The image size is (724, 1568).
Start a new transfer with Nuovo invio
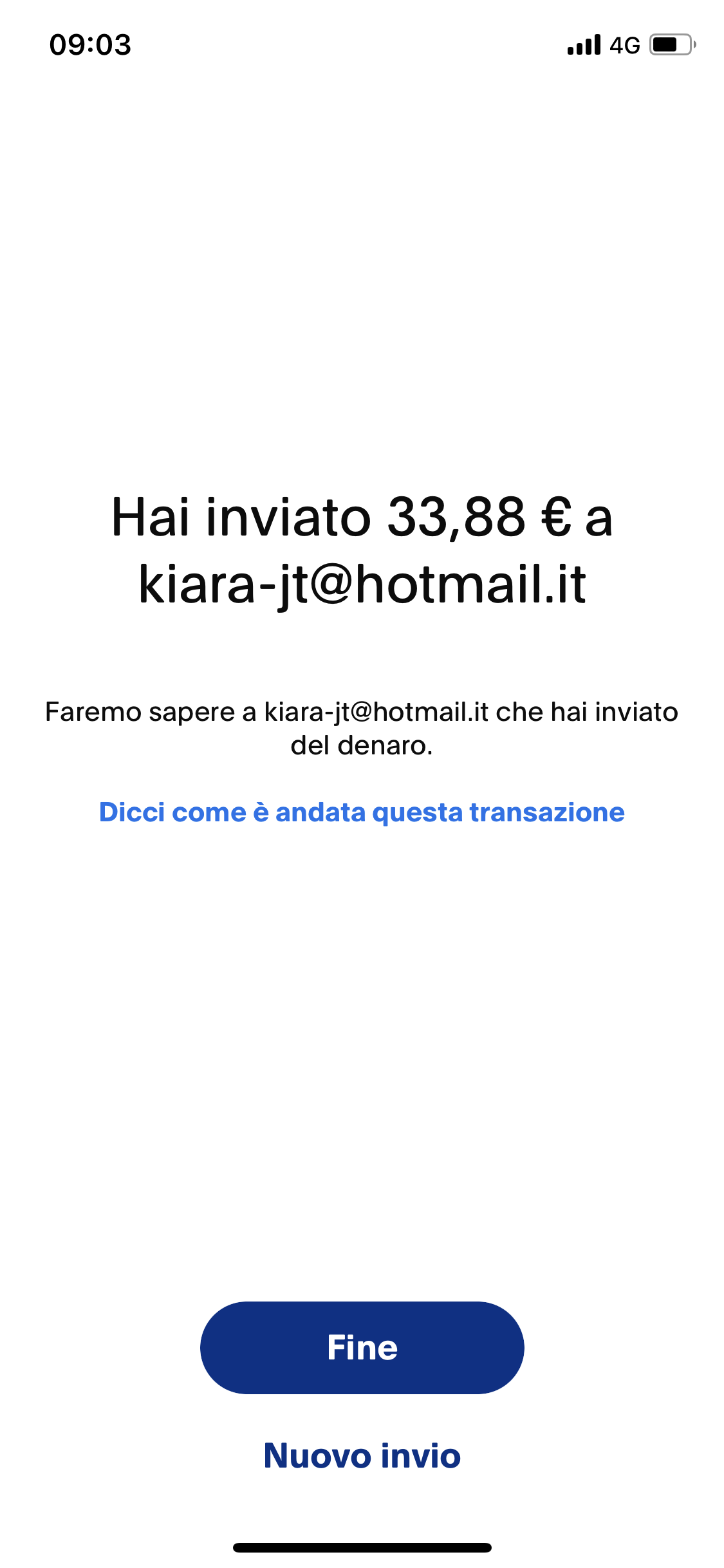[362, 1455]
